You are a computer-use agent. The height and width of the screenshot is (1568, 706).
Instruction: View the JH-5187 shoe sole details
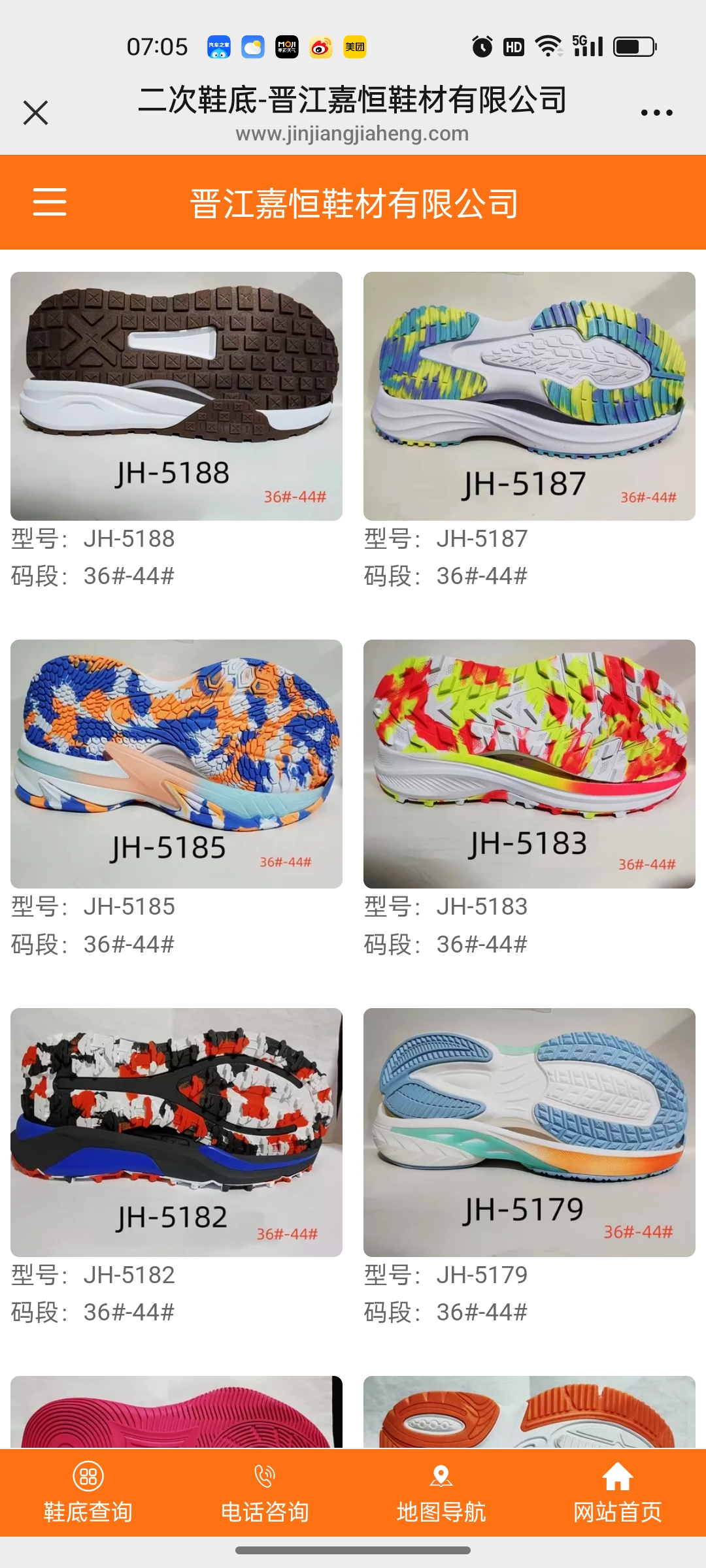pyautogui.click(x=529, y=396)
